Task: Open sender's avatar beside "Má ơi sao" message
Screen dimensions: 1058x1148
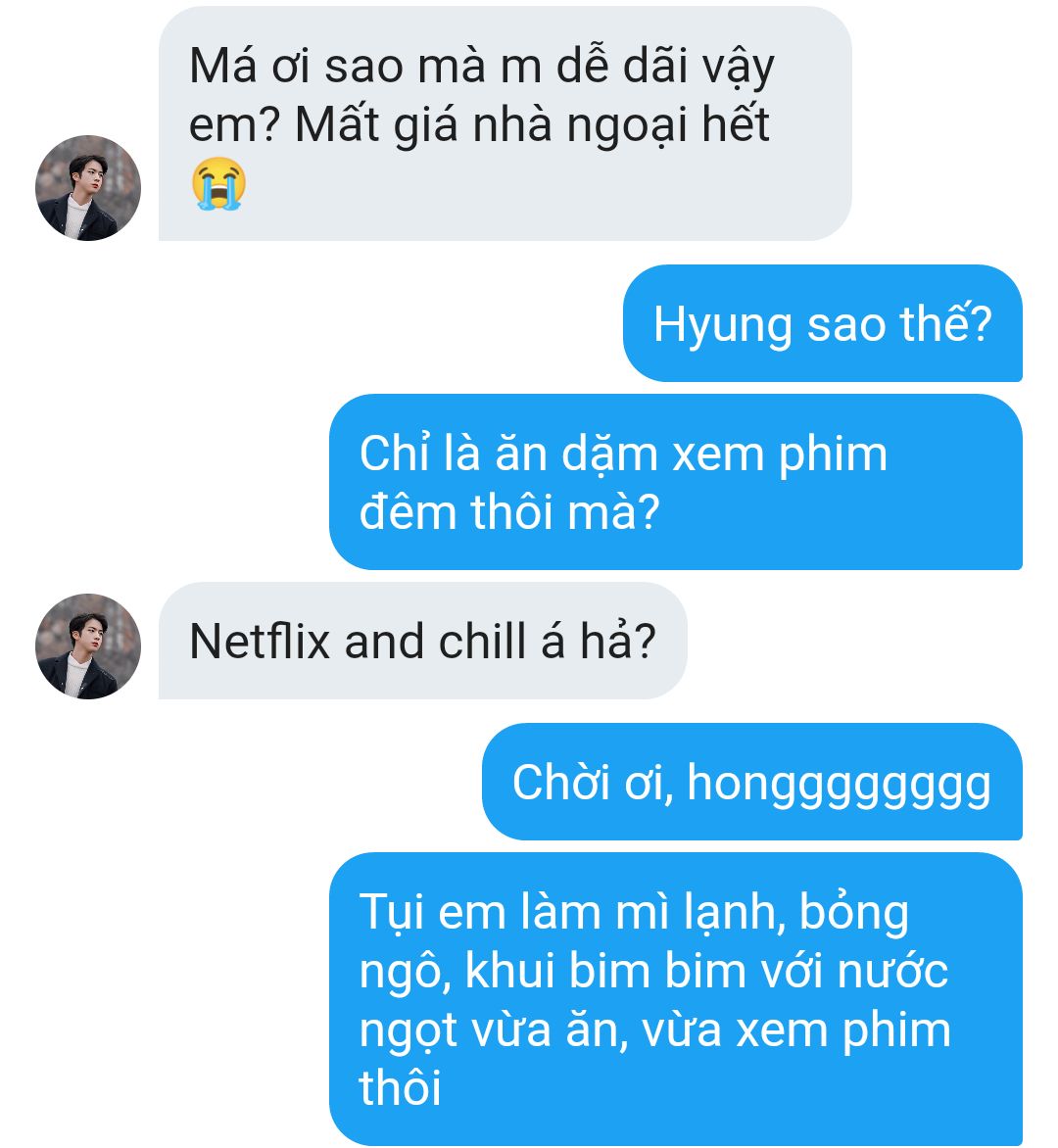Action: coord(88,188)
